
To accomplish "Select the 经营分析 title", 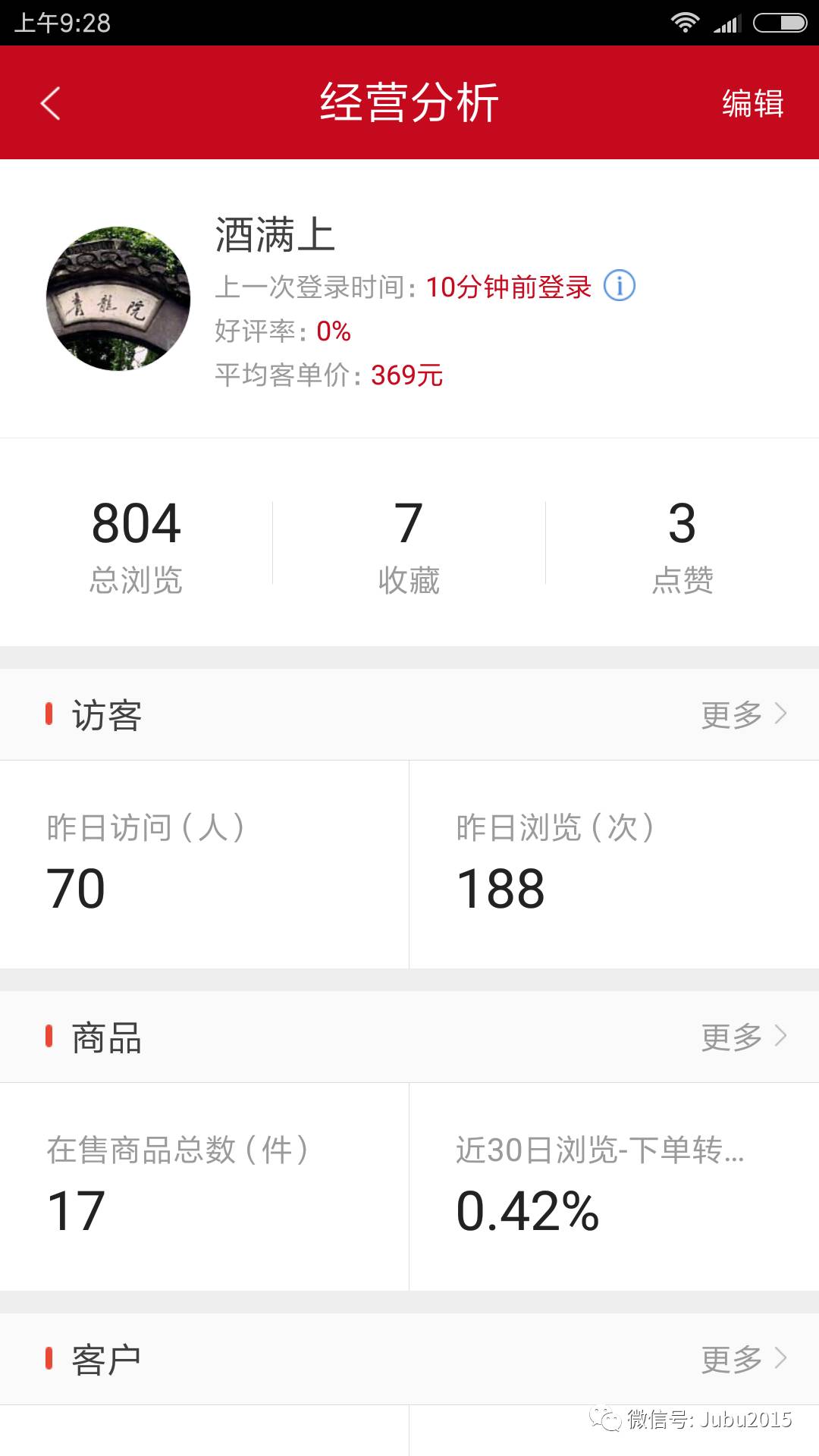I will tap(409, 104).
